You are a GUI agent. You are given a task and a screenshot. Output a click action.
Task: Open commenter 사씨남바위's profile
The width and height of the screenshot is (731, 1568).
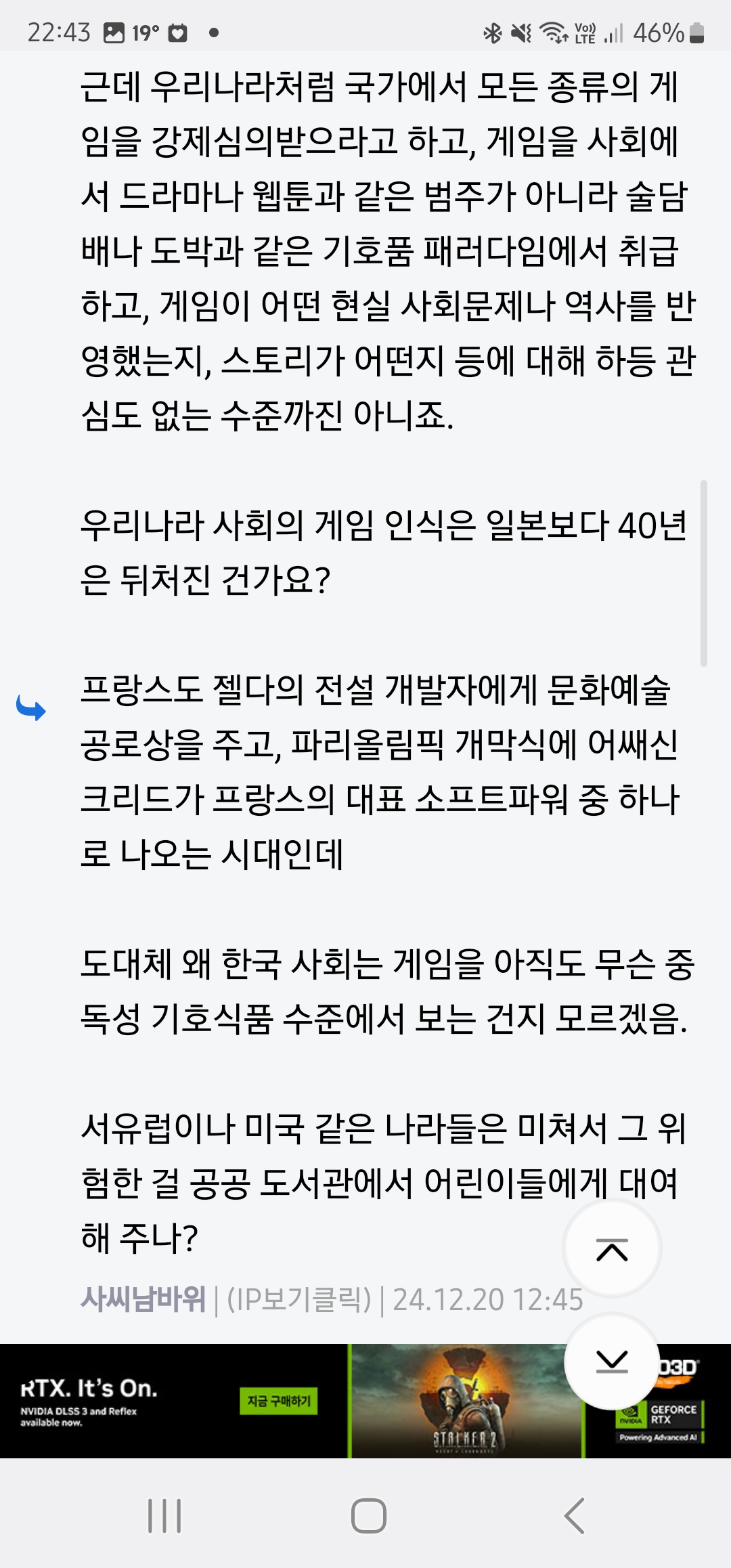tap(143, 1299)
